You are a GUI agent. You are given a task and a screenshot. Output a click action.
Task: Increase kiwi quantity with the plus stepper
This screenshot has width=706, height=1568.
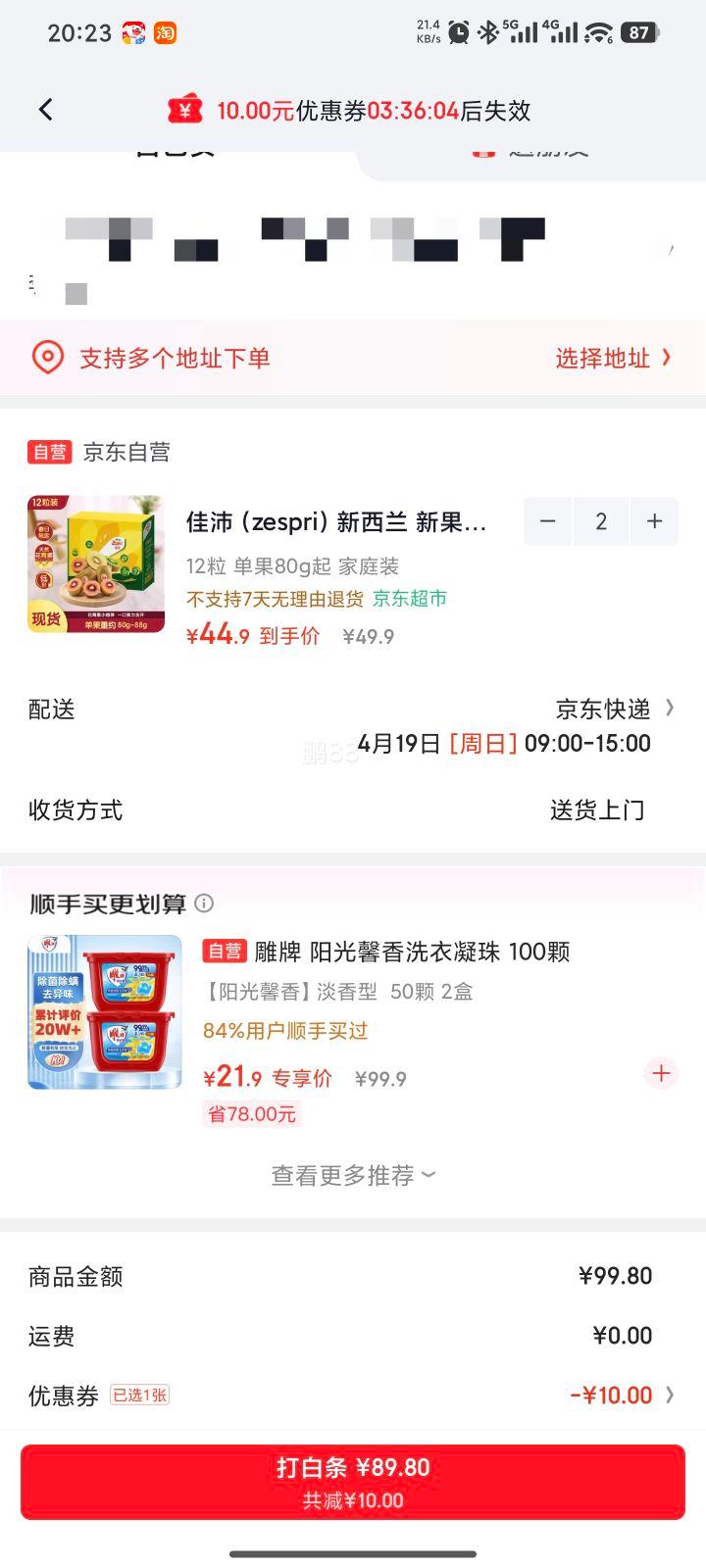[654, 521]
